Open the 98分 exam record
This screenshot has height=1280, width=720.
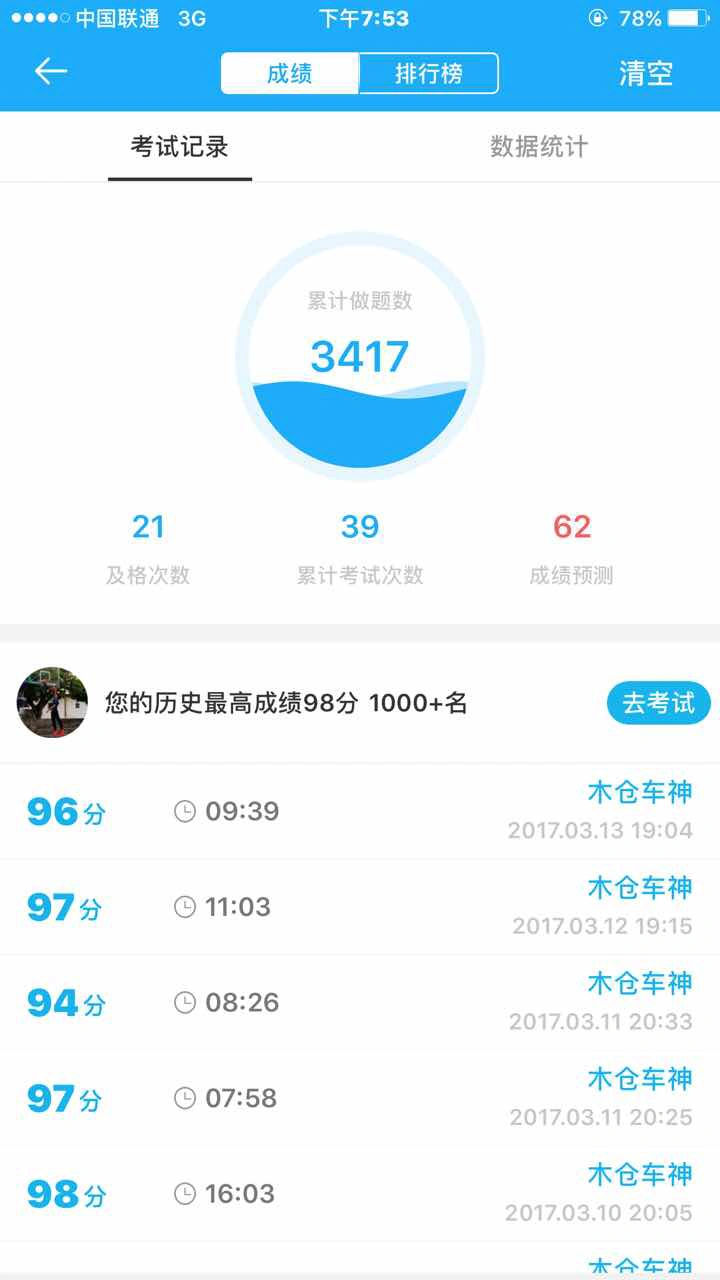[x=360, y=1193]
